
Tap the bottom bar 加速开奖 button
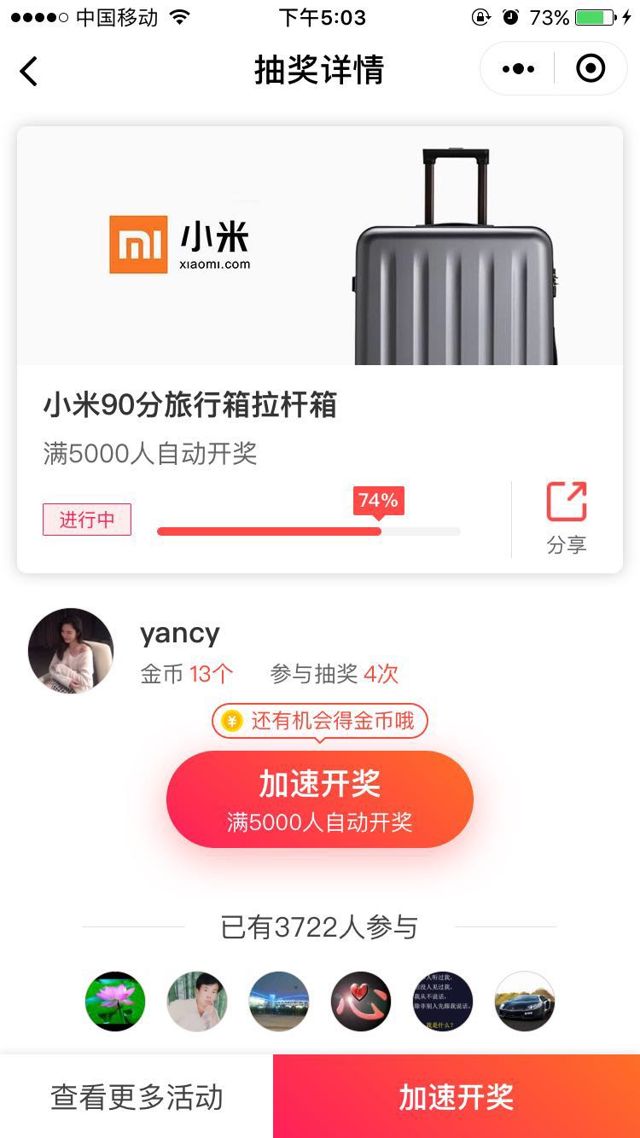tap(456, 1097)
